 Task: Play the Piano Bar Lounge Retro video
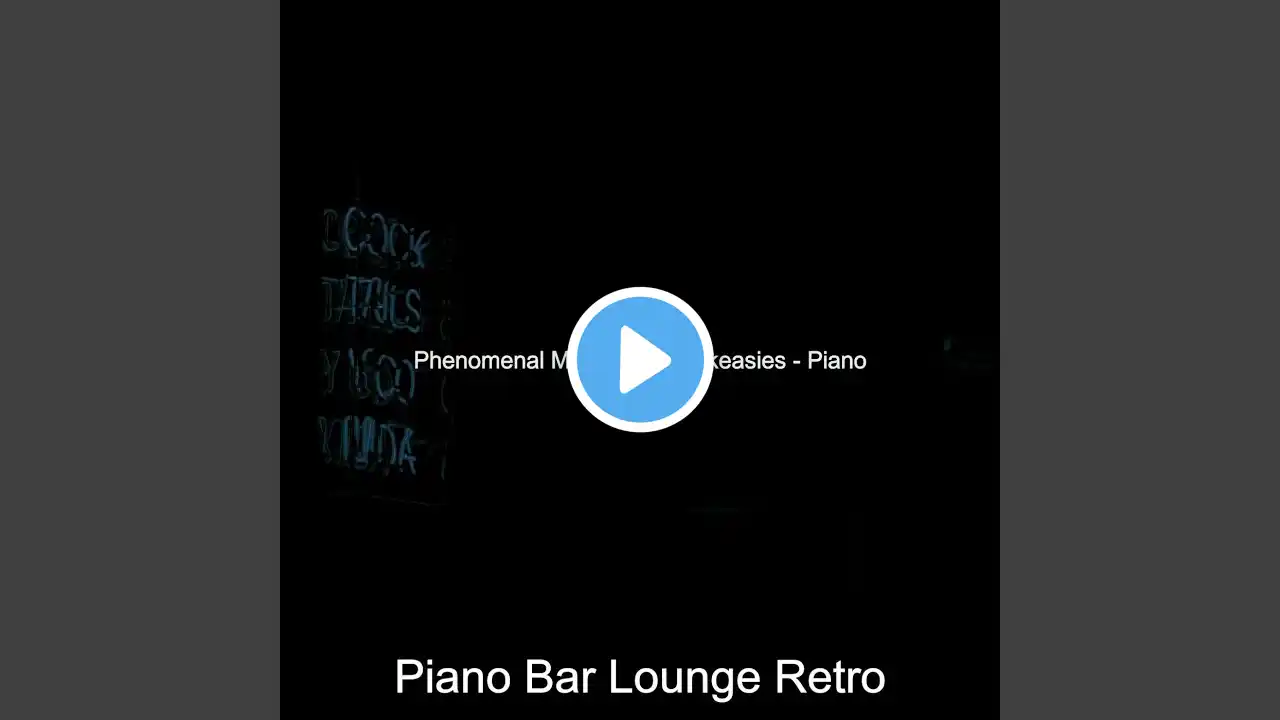(640, 360)
